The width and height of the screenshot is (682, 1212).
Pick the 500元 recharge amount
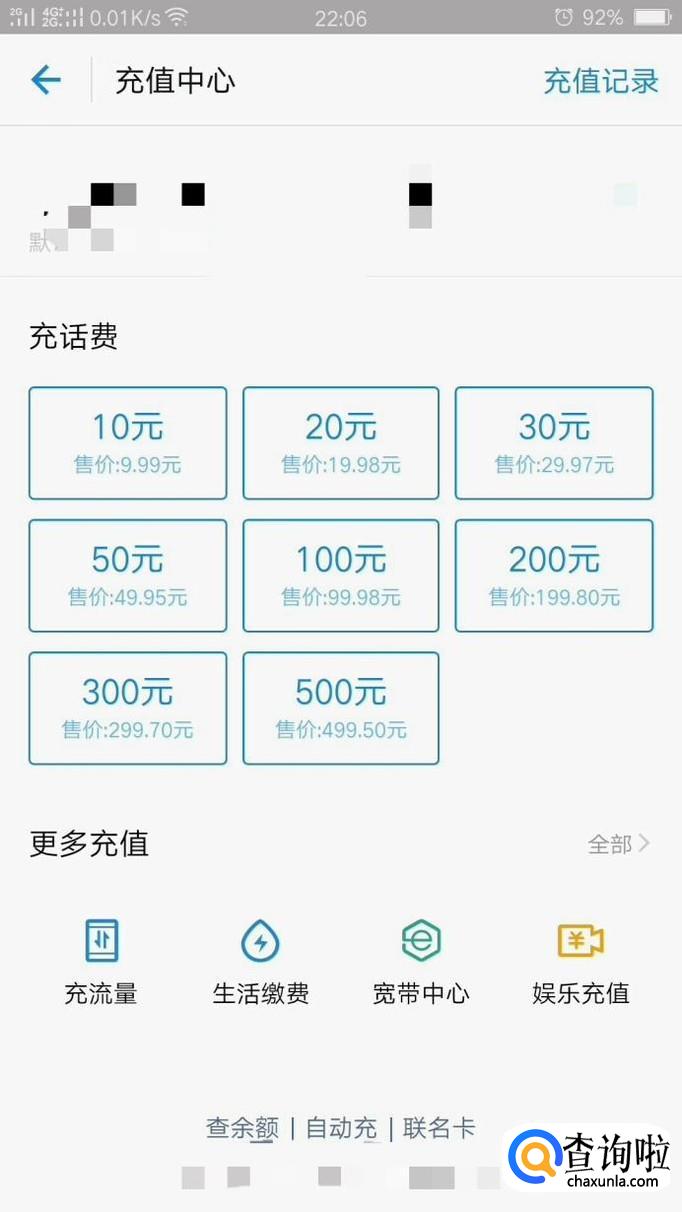point(341,708)
